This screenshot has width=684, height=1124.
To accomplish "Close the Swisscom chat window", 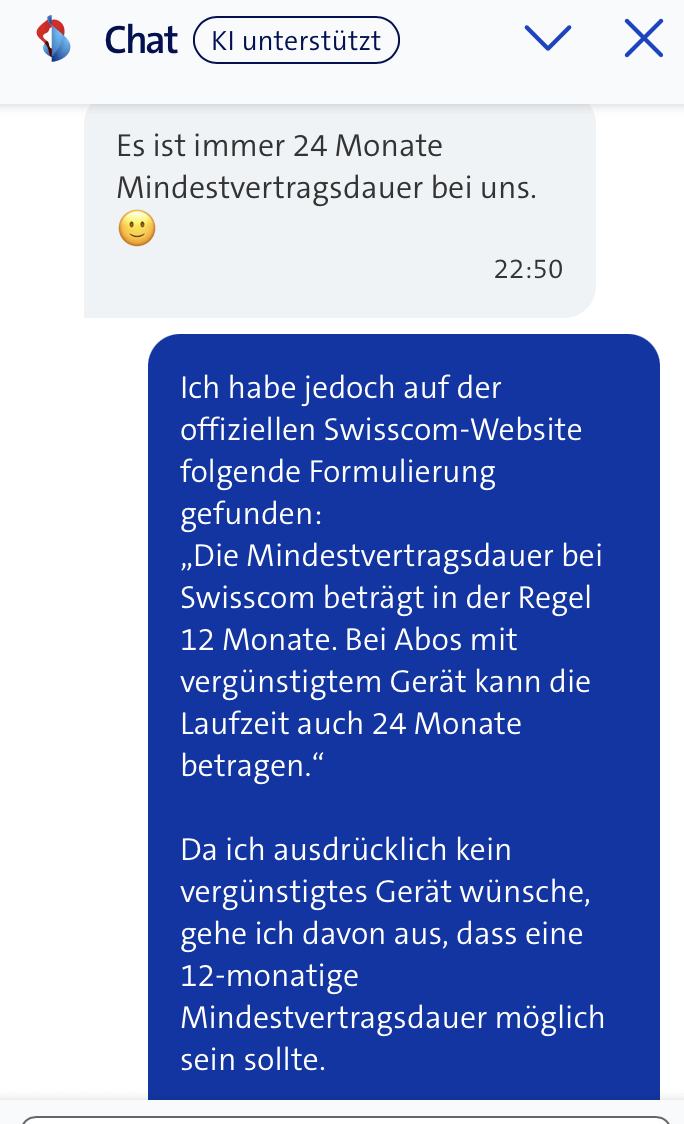I will coord(643,39).
